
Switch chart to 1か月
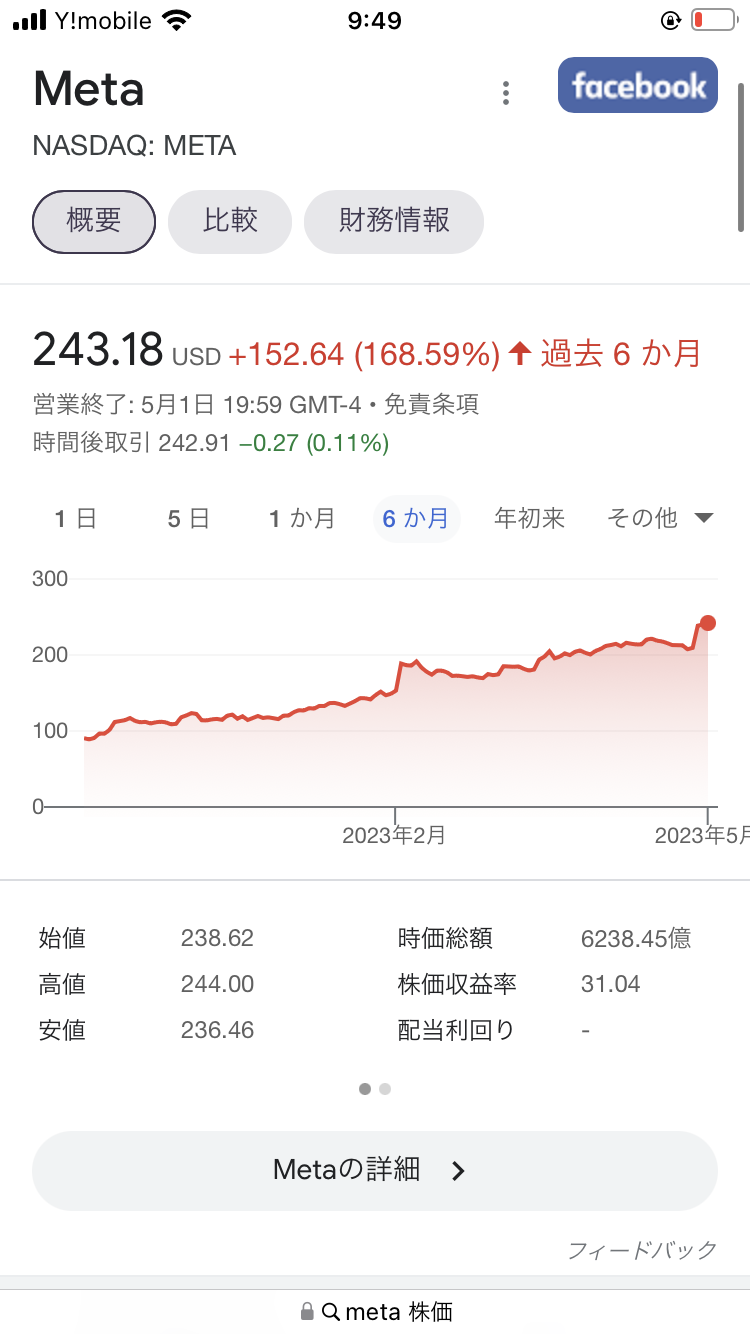click(301, 518)
